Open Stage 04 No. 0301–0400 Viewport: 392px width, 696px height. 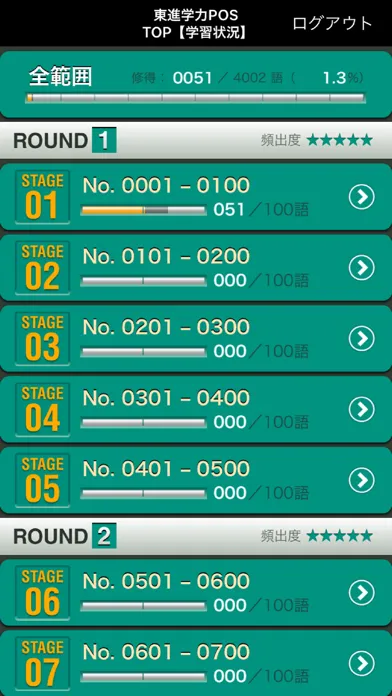click(x=196, y=409)
